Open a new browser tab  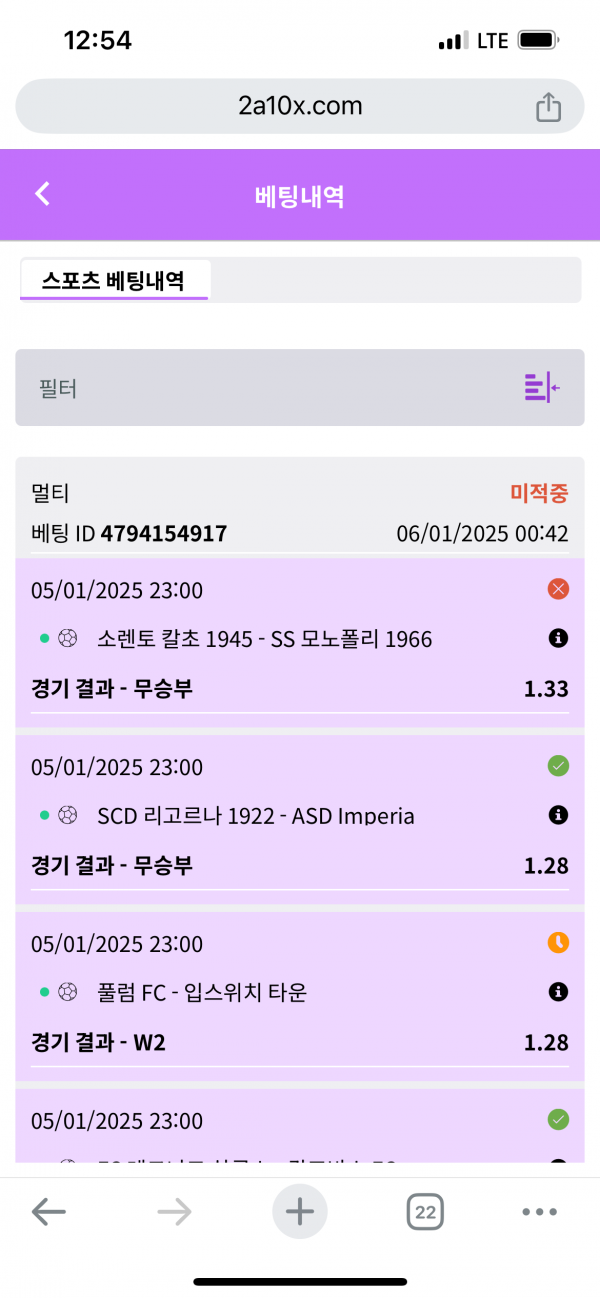[300, 1212]
